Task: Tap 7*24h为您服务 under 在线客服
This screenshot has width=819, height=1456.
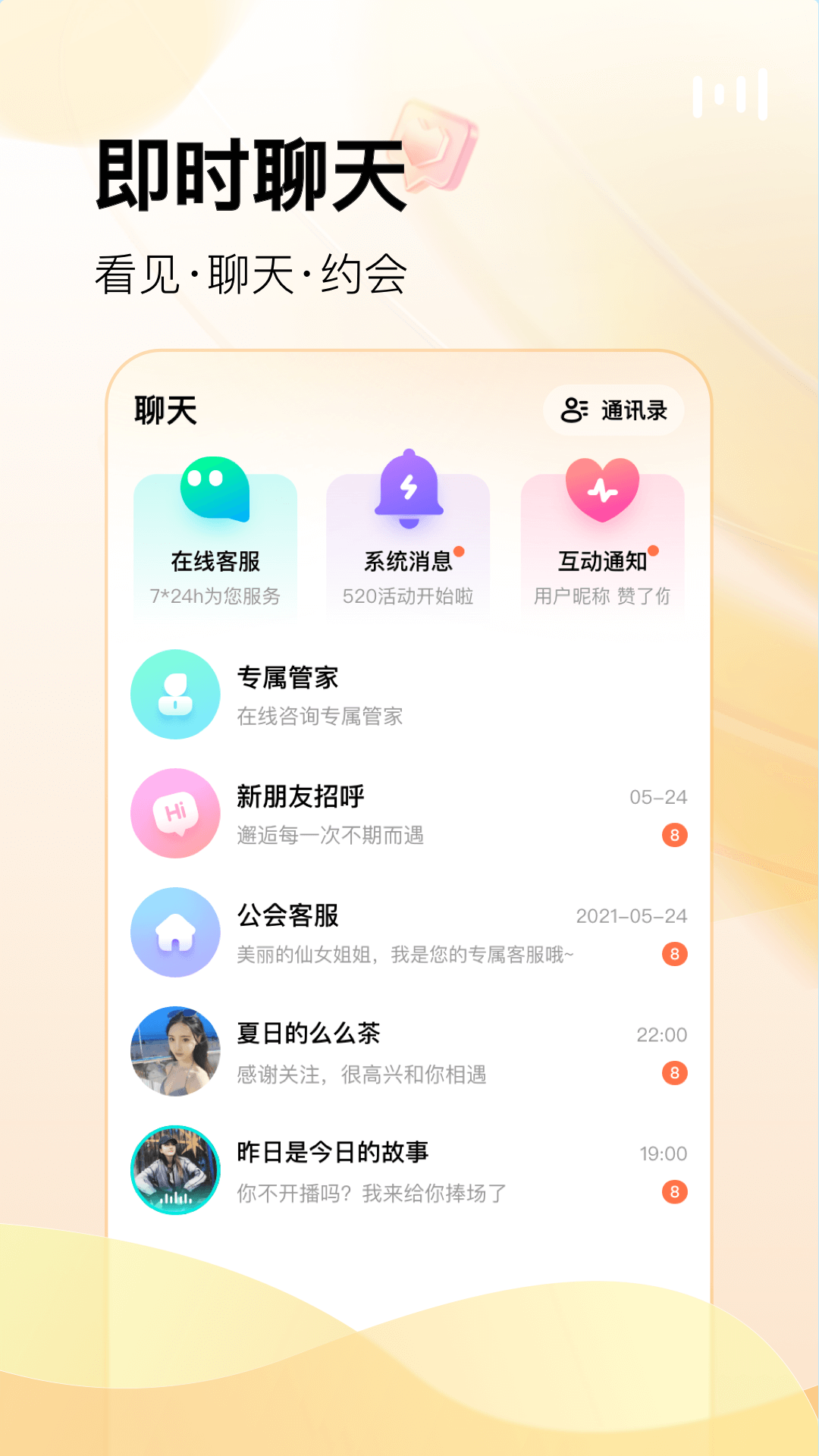Action: coord(215,598)
